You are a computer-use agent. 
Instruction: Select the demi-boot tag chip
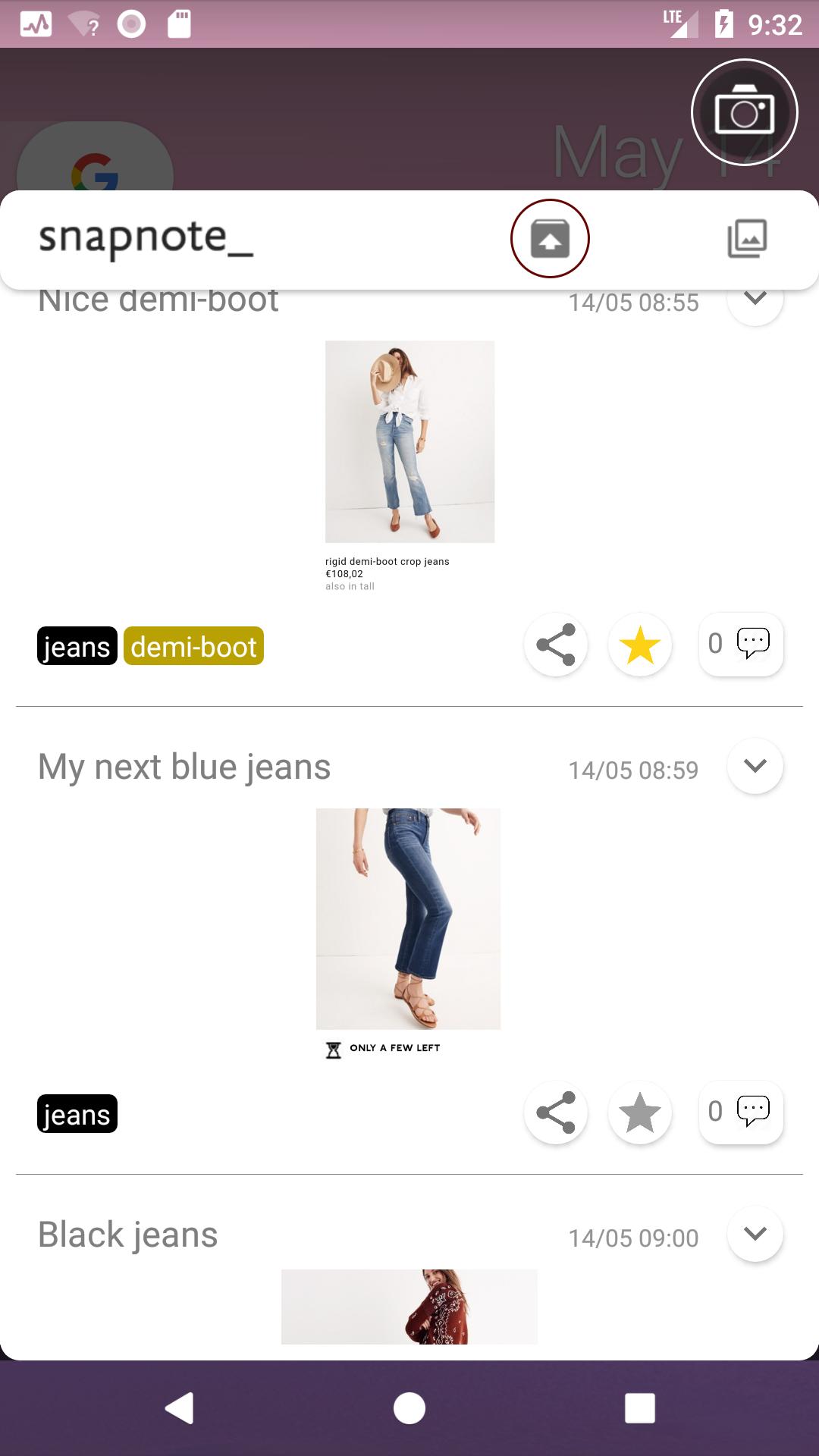point(193,646)
